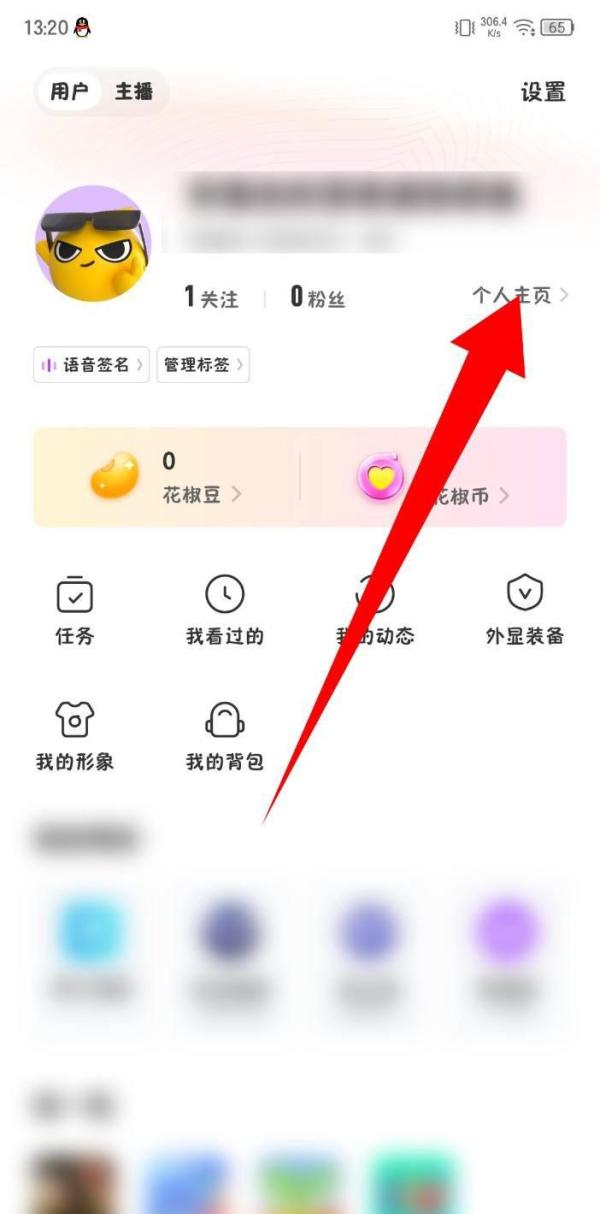Open 语音签名 voice signature
The height and width of the screenshot is (1214, 600).
point(91,365)
